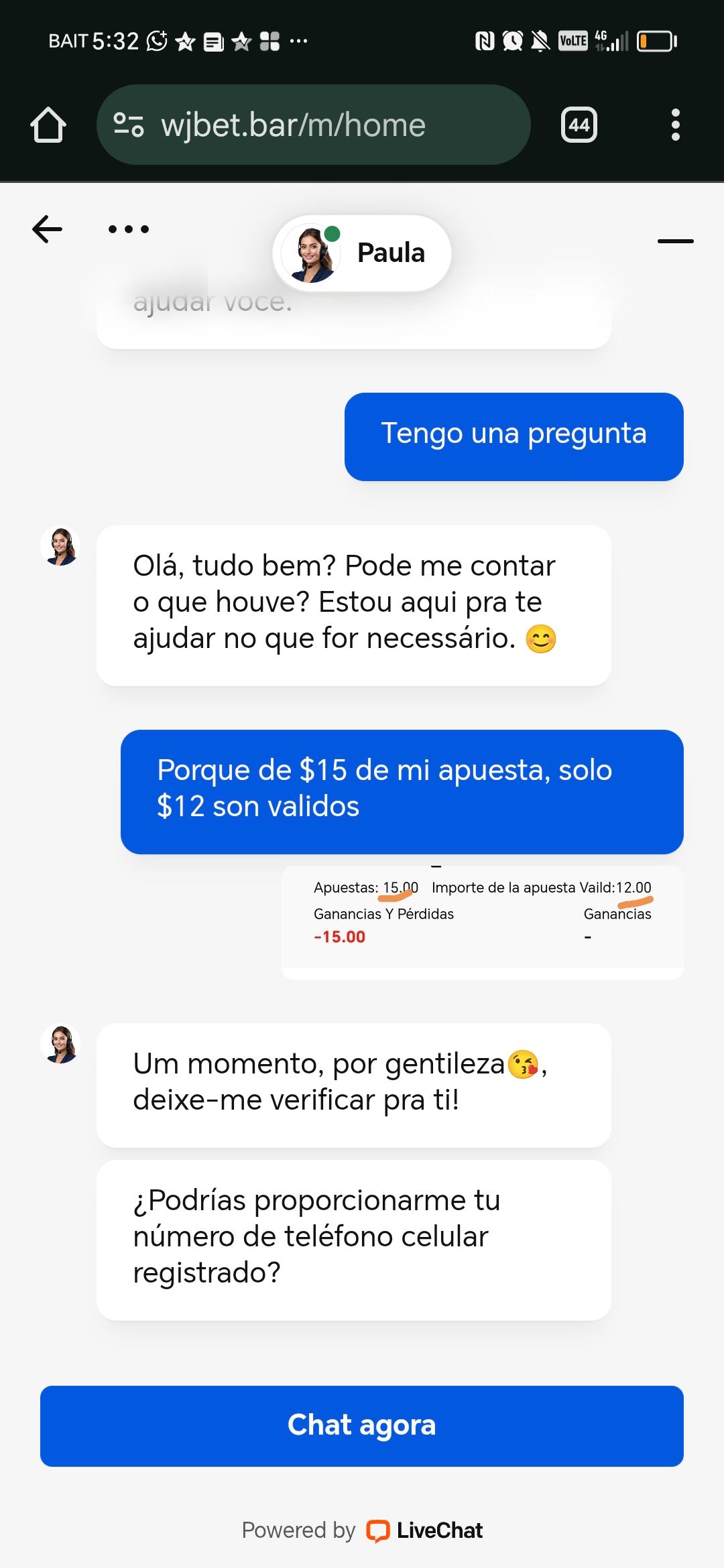Minimize the chat window
Image resolution: width=724 pixels, height=1568 pixels.
(x=675, y=241)
